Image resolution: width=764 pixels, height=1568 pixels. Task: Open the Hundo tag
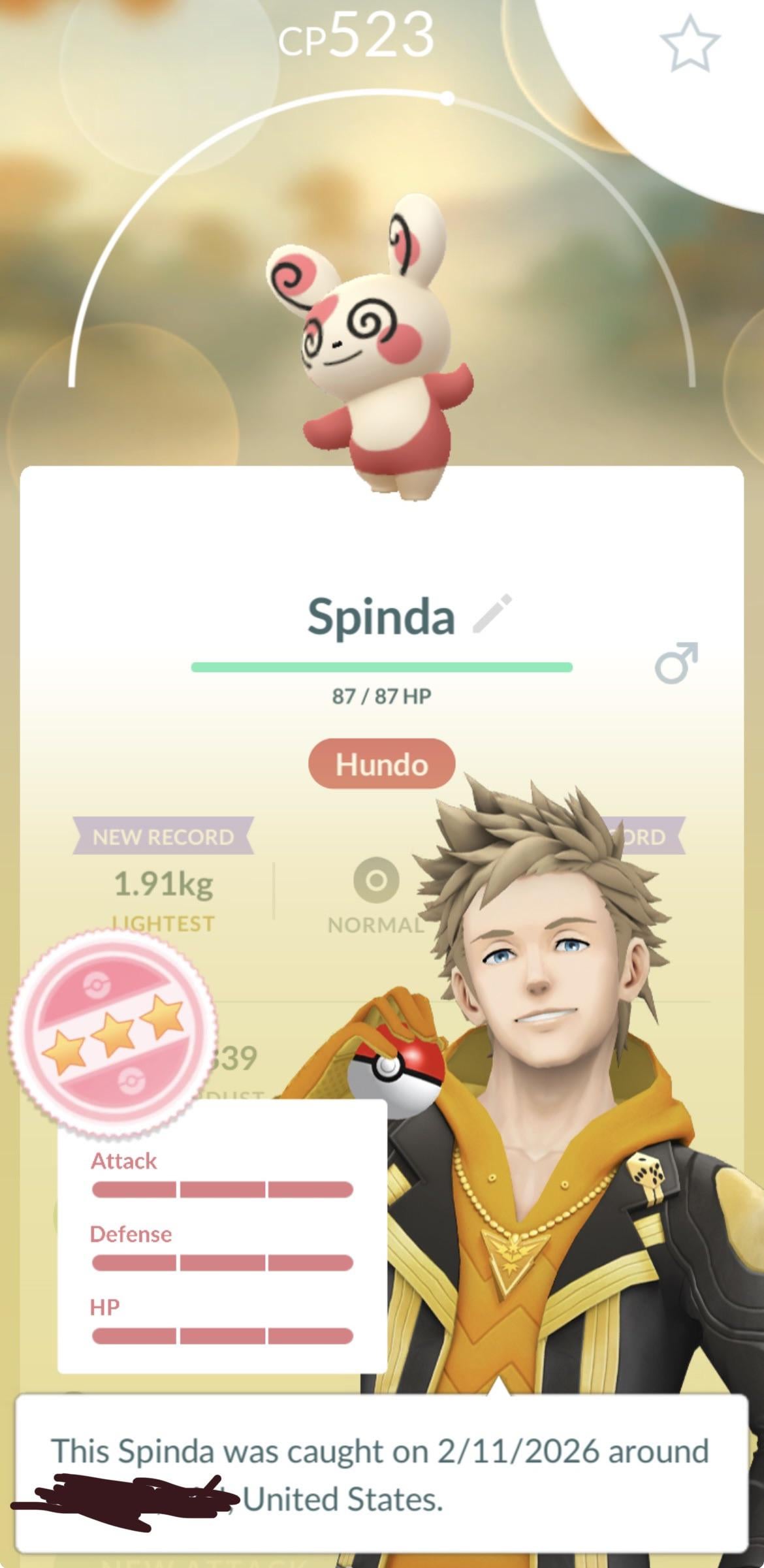click(381, 764)
